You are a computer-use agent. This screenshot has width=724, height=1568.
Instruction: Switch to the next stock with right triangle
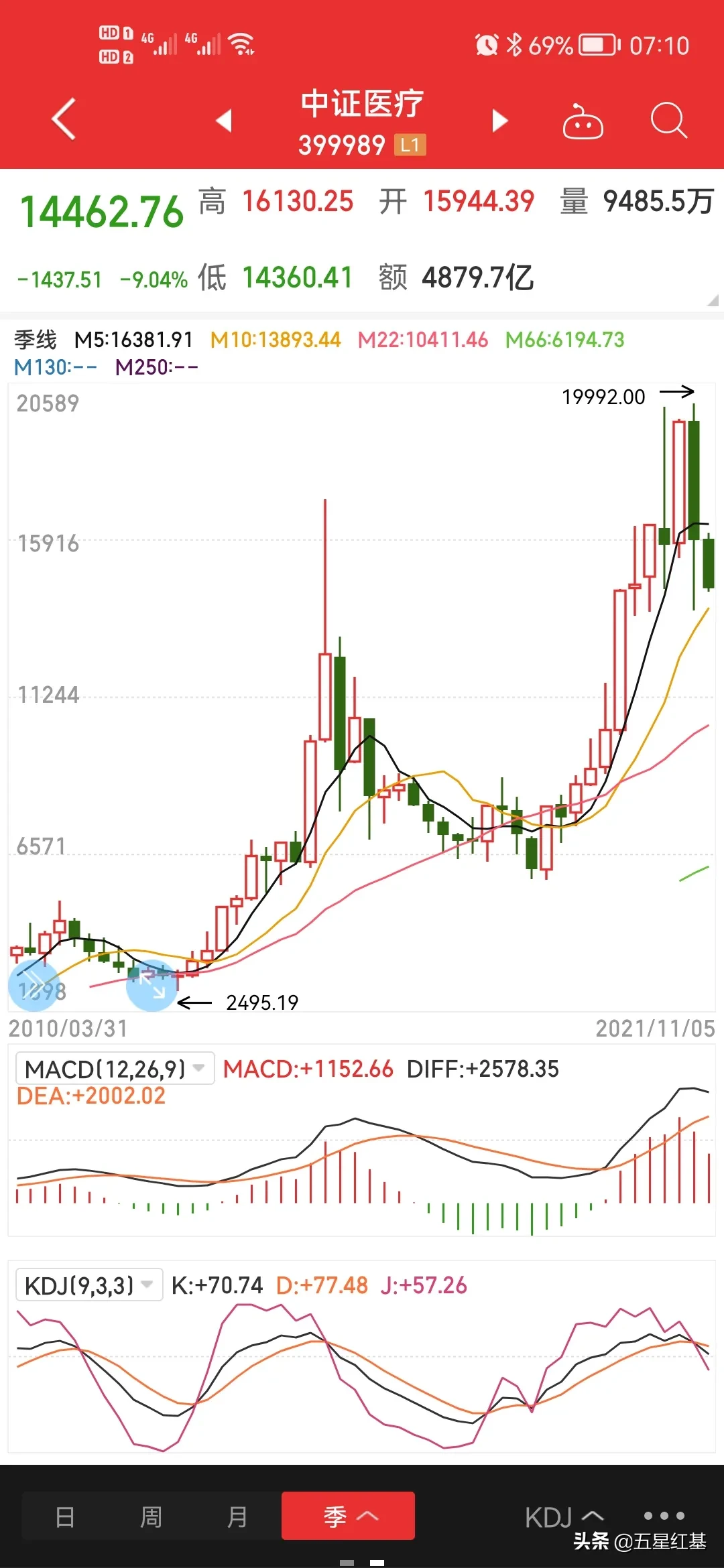pos(499,121)
